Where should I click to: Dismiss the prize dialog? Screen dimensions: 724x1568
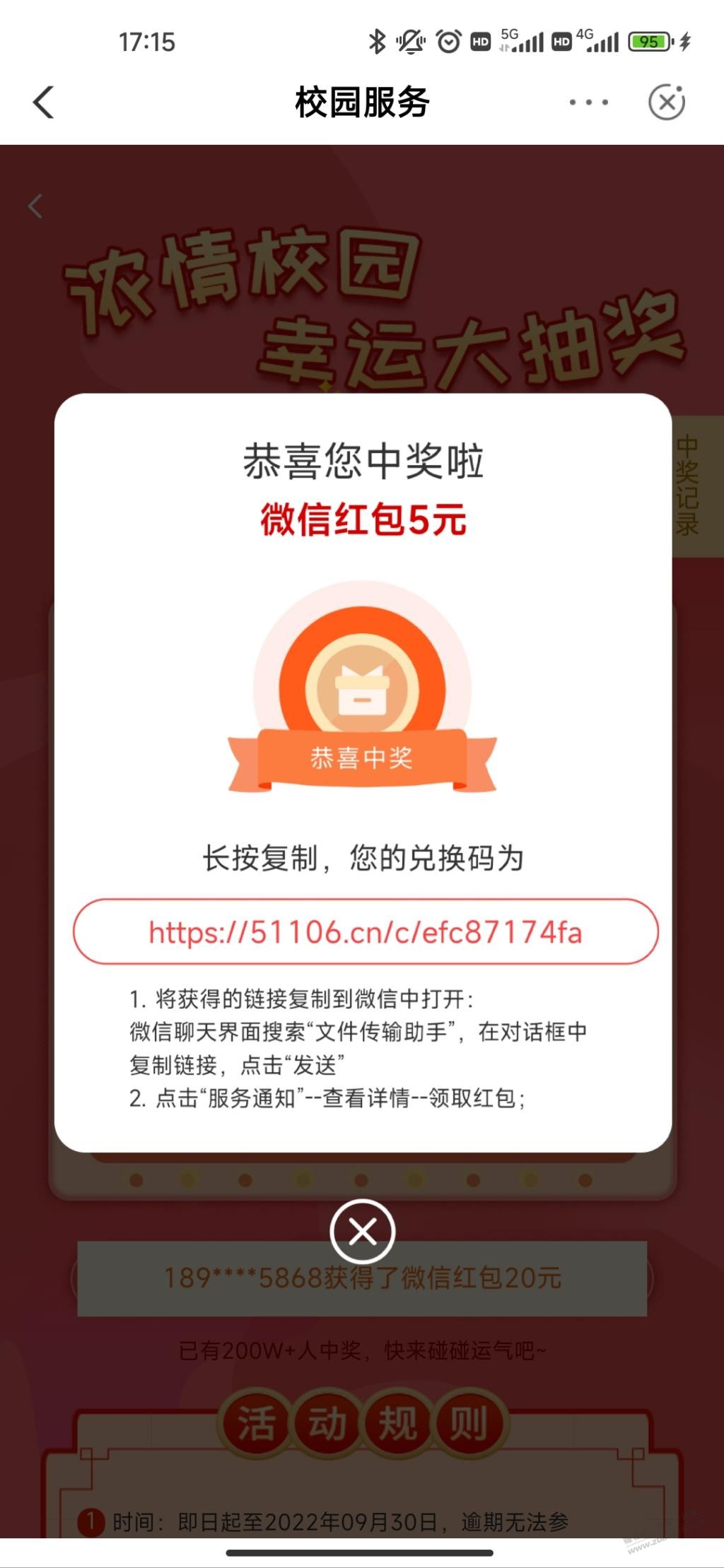[362, 1232]
